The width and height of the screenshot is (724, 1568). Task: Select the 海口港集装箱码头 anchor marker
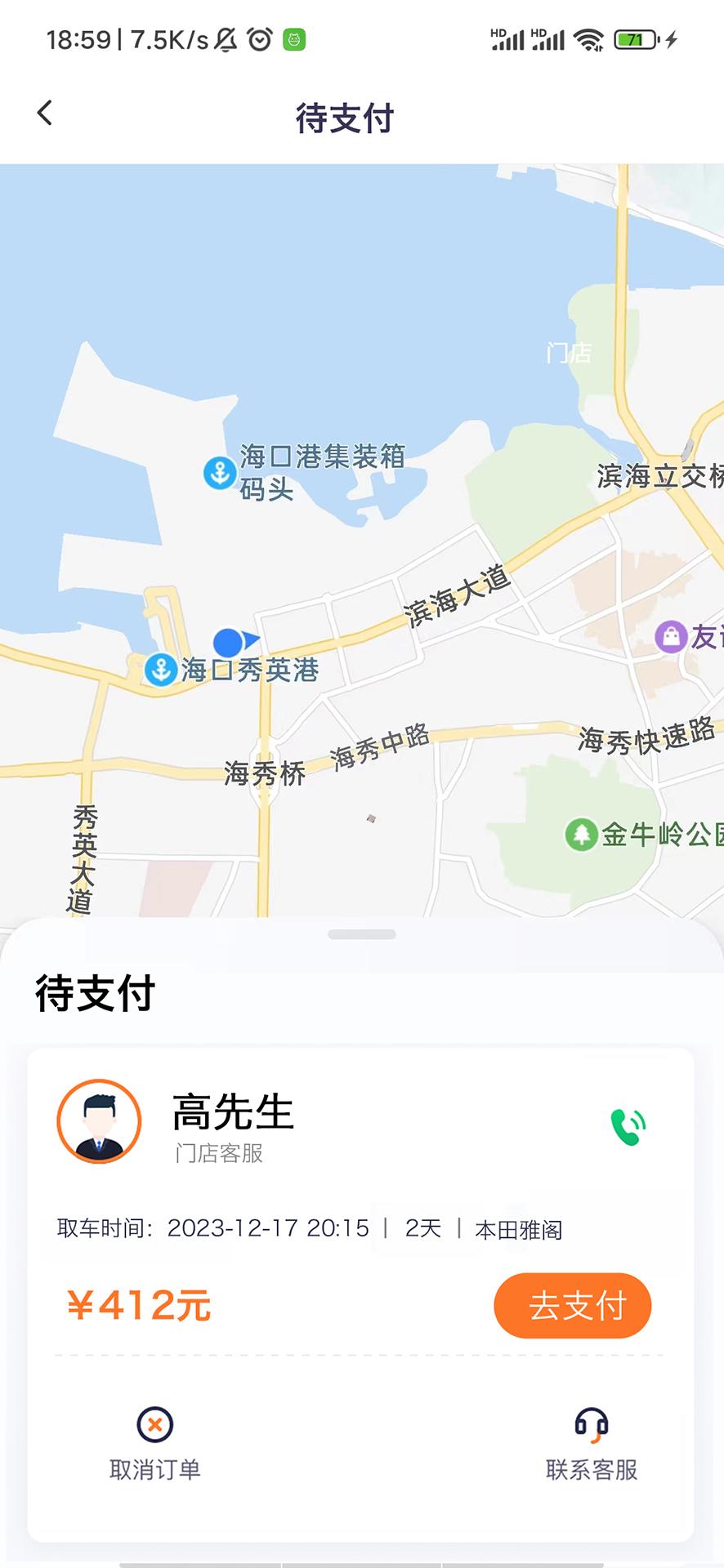(x=219, y=470)
